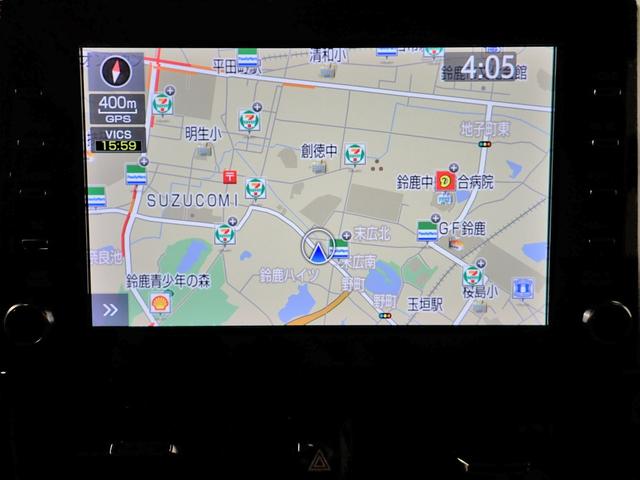The width and height of the screenshot is (640, 480).
Task: Toggle map orientation with the compass
Action: coord(117,71)
